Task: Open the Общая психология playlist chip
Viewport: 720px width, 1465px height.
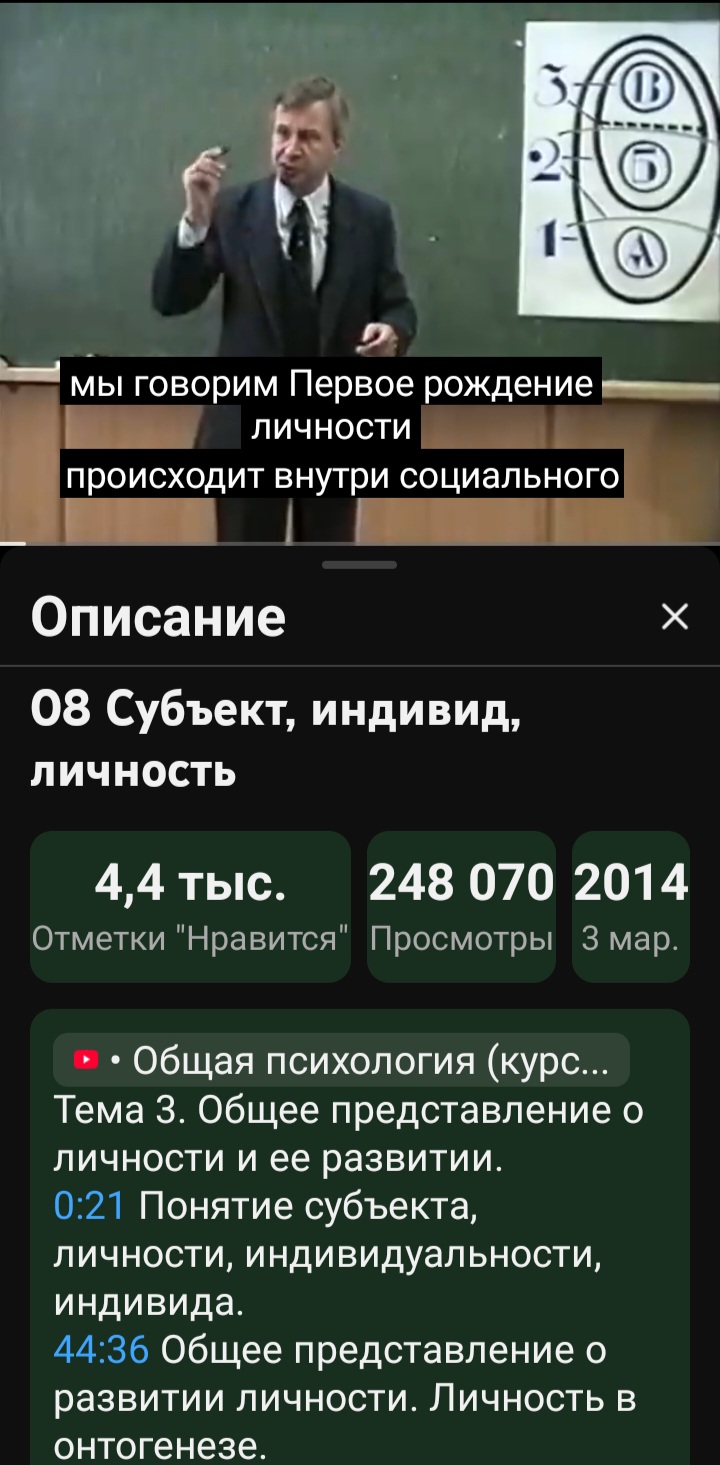Action: click(x=341, y=1060)
